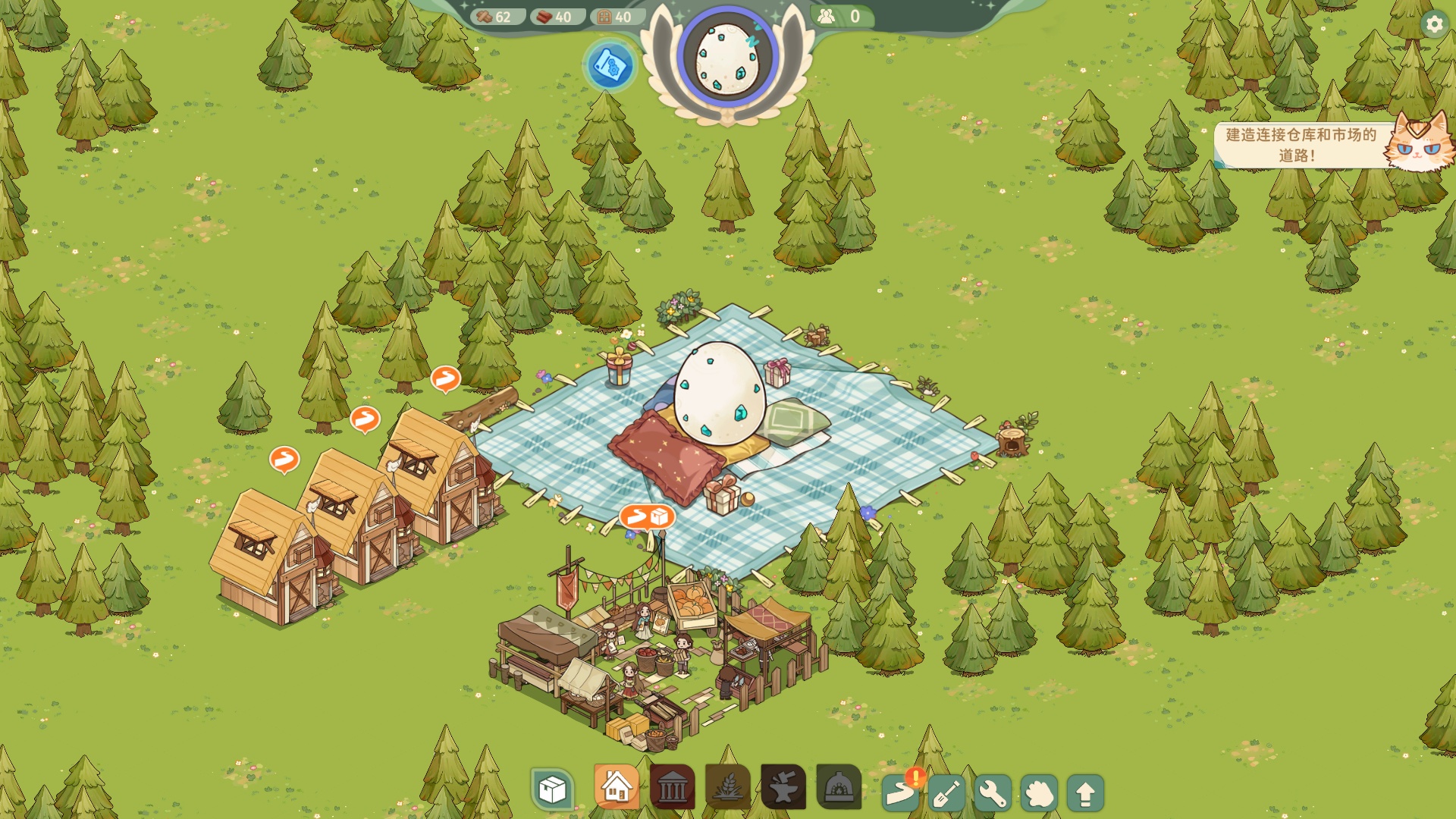Choose the shovel demolish tool

pos(946,793)
